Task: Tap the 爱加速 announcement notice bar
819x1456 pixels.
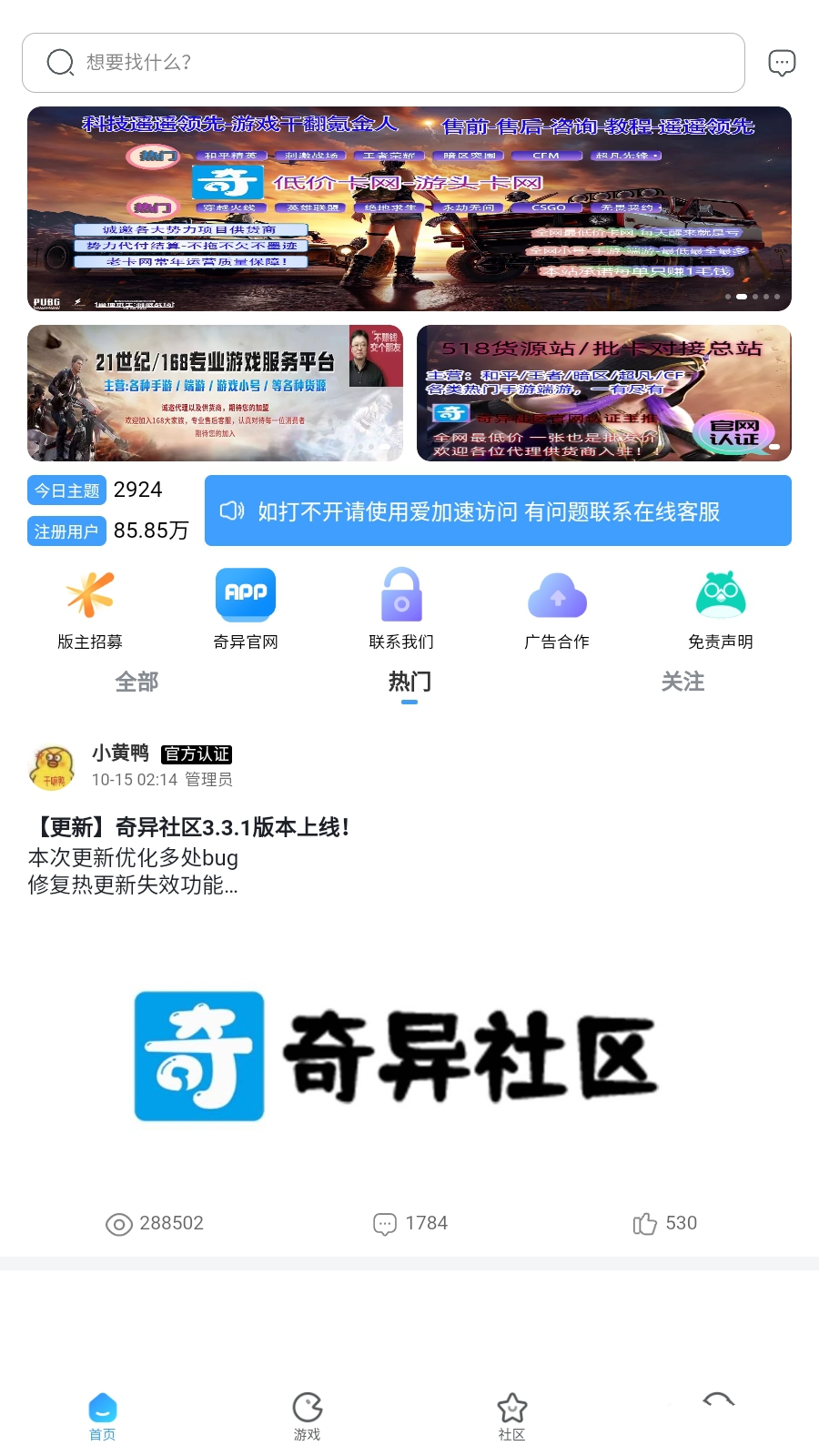Action: 498,511
